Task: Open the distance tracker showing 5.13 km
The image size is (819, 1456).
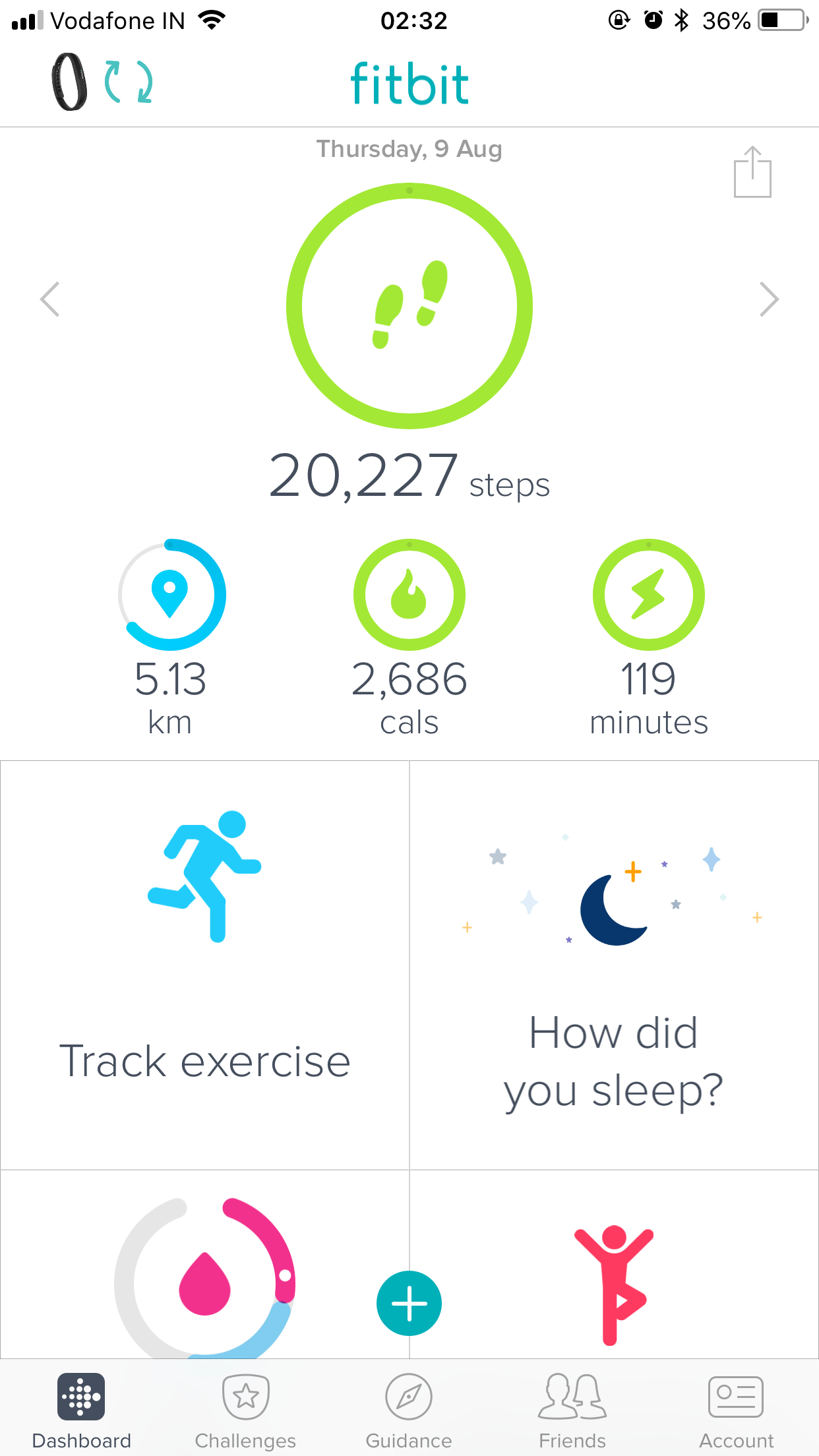Action: [171, 593]
